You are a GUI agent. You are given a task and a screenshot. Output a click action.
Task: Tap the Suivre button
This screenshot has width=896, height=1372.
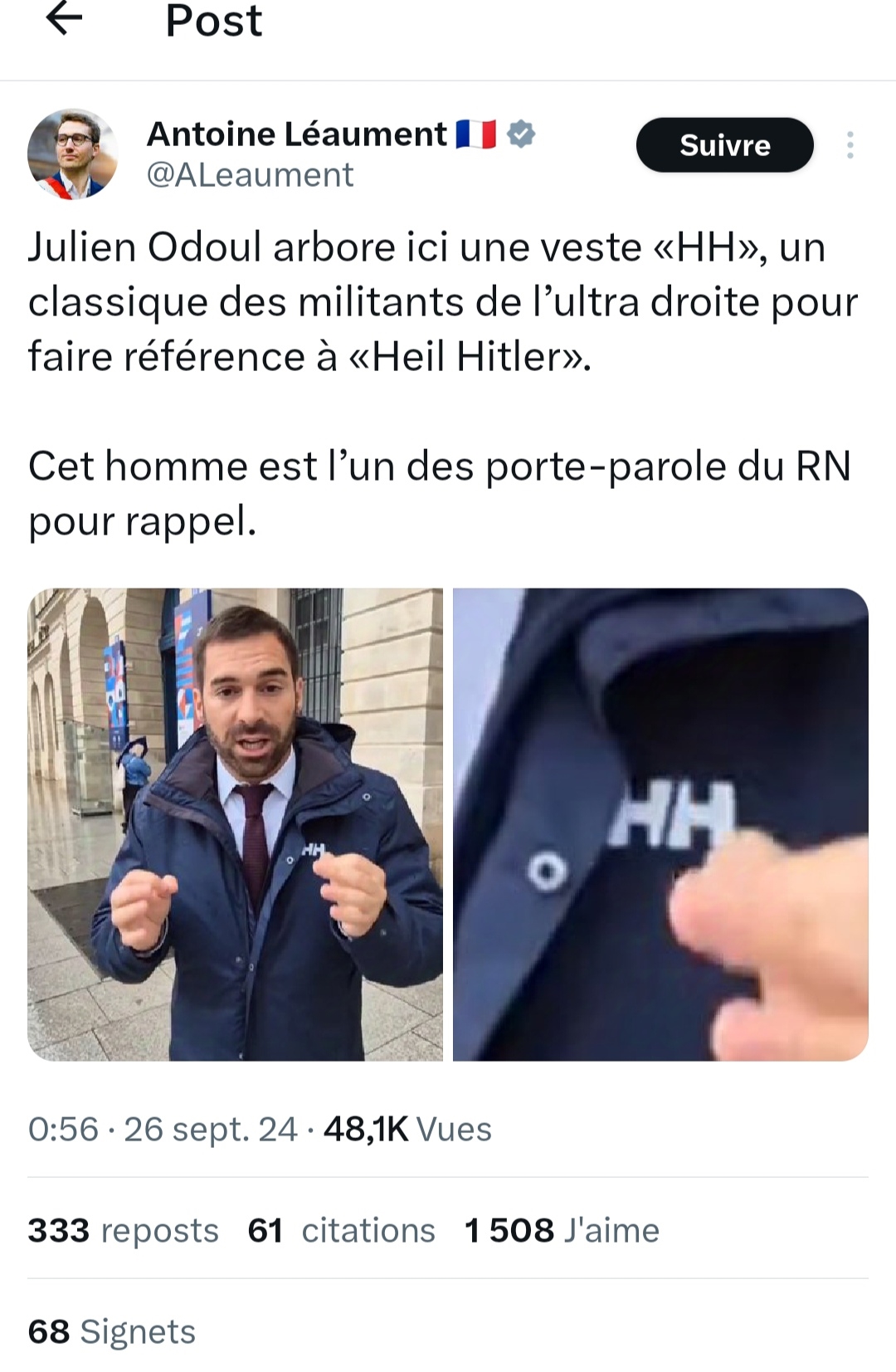724,145
